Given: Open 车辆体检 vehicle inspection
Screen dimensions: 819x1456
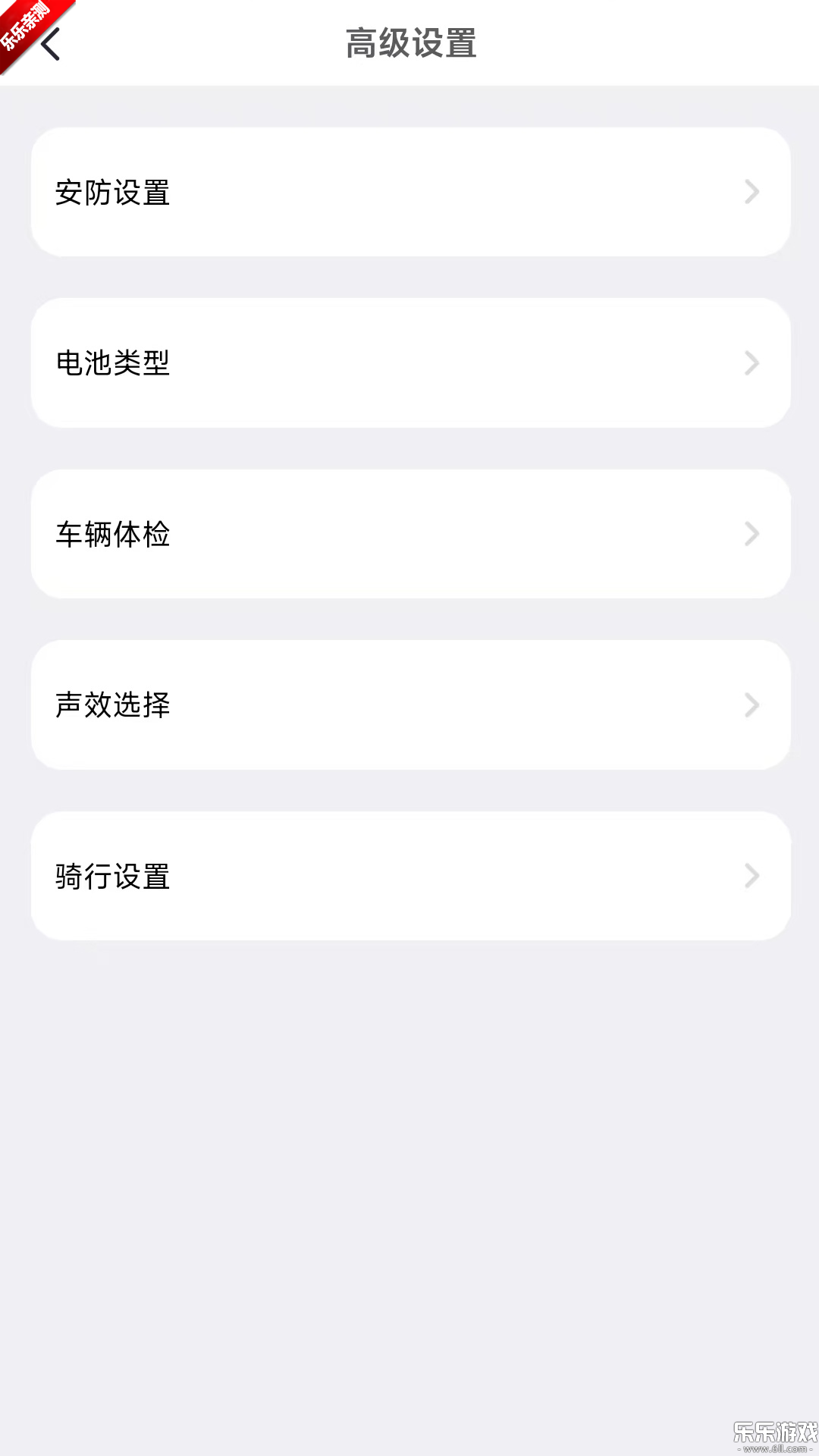Looking at the screenshot, I should [x=409, y=534].
